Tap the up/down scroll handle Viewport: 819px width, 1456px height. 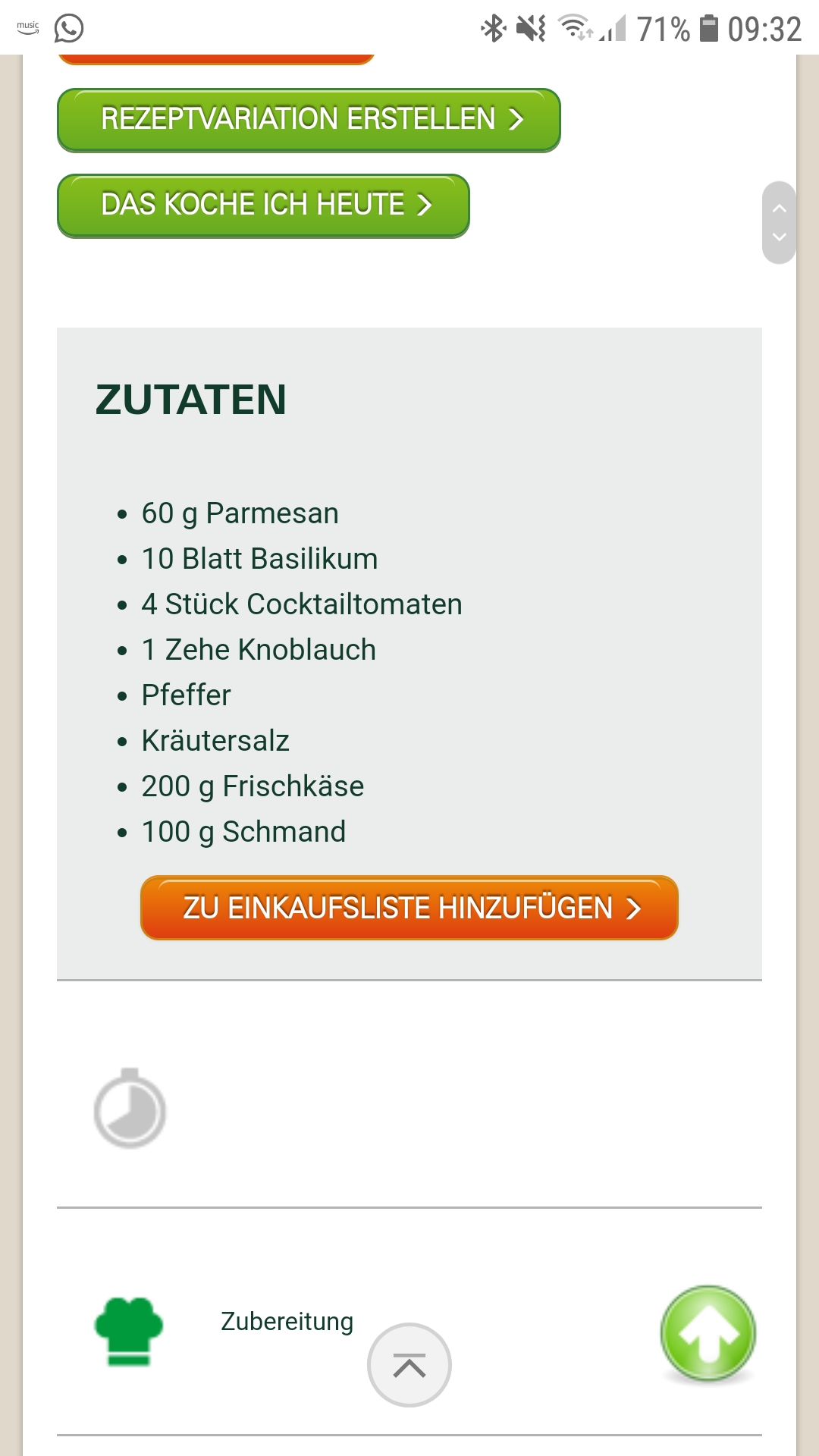[x=779, y=222]
